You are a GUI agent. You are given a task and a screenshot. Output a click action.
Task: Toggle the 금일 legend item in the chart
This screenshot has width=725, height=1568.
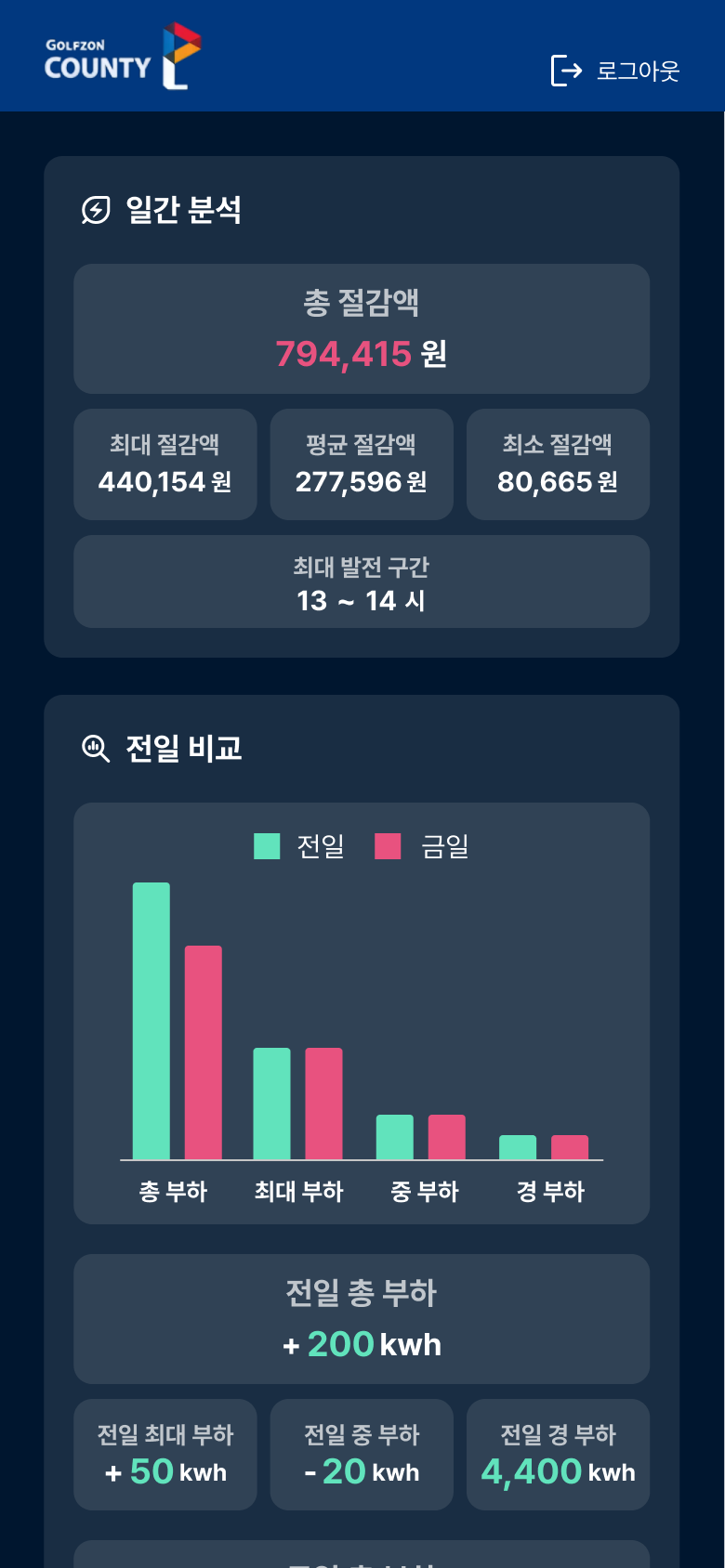[x=422, y=846]
